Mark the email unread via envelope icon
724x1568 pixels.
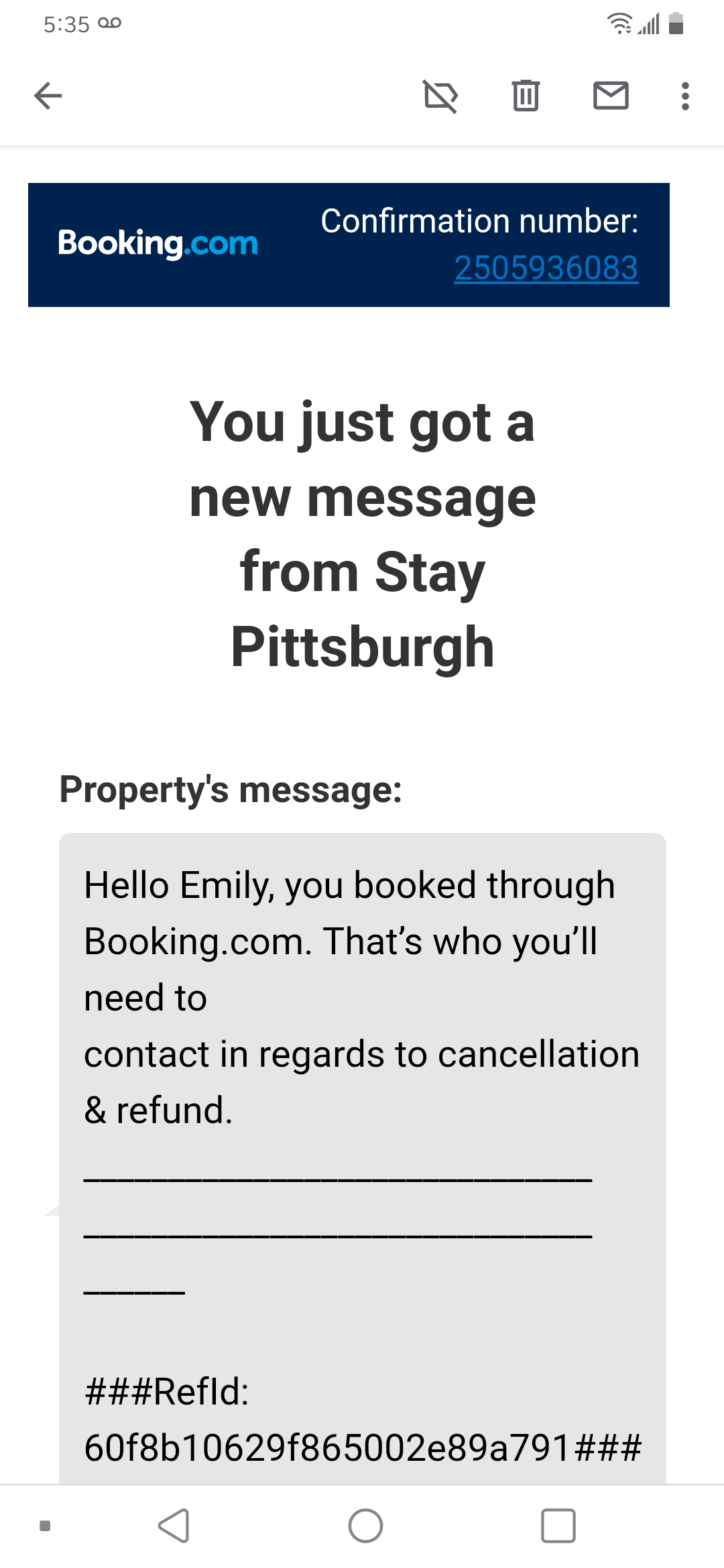pos(611,95)
